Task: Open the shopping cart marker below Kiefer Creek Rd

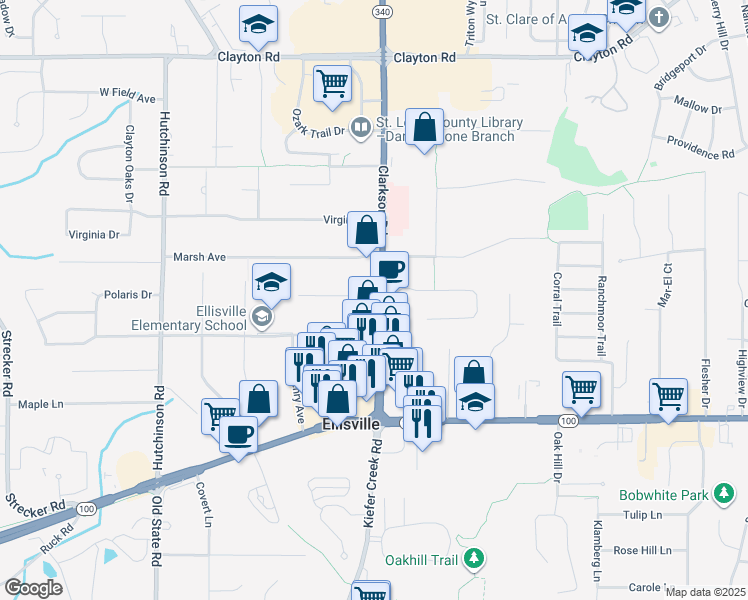Action: tap(371, 592)
